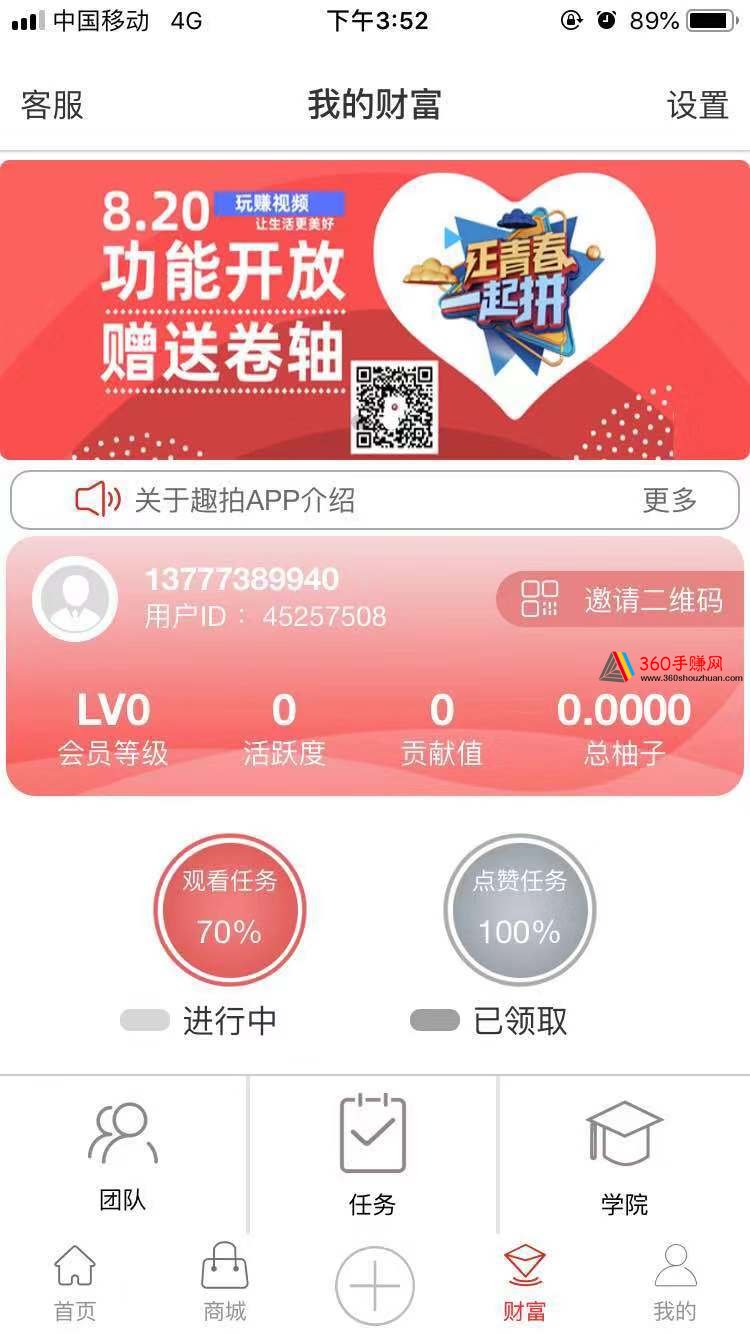The image size is (750, 1334).
Task: Open the 任务 tasks section
Action: [373, 1156]
